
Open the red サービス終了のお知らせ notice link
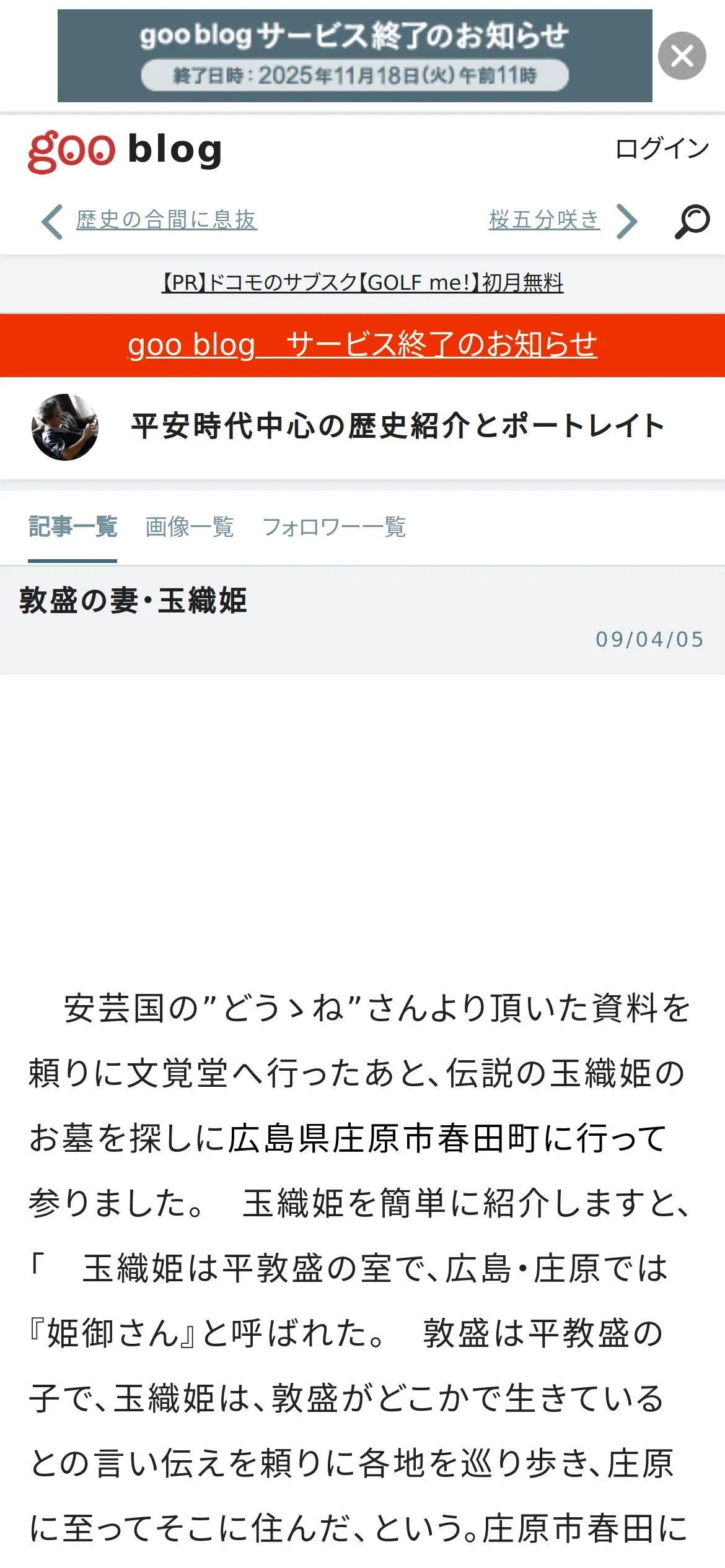click(362, 345)
